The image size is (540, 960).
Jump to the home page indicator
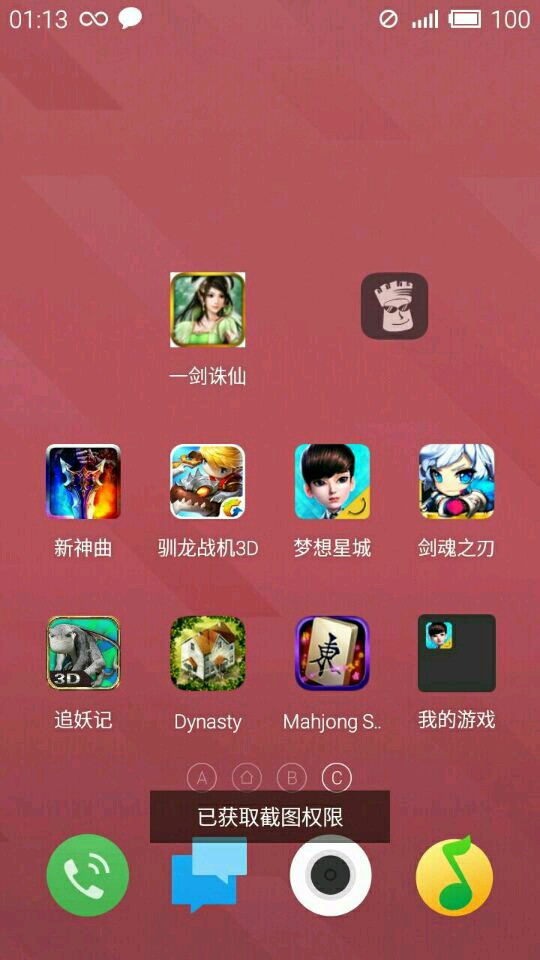point(247,778)
